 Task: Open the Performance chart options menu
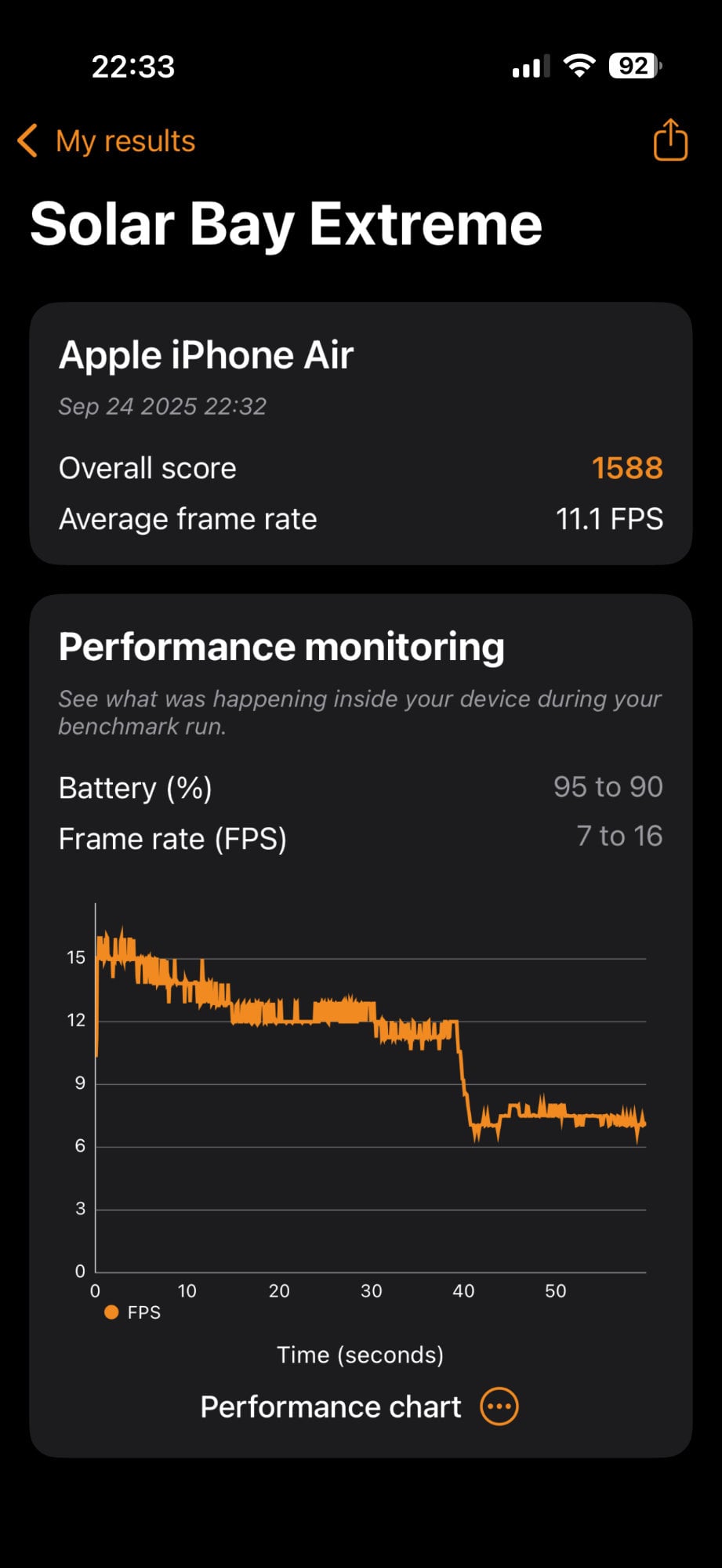point(499,1406)
